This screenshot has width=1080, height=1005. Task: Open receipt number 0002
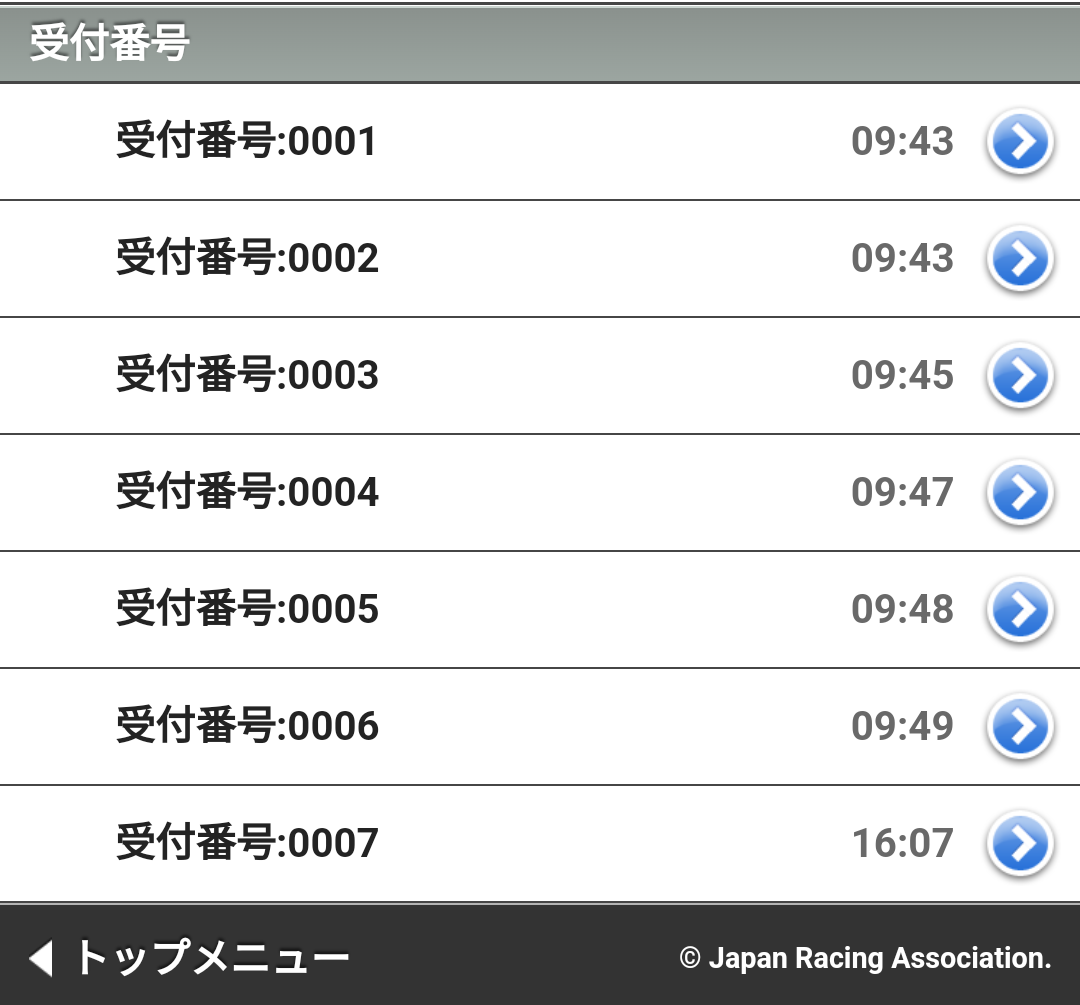[540, 259]
